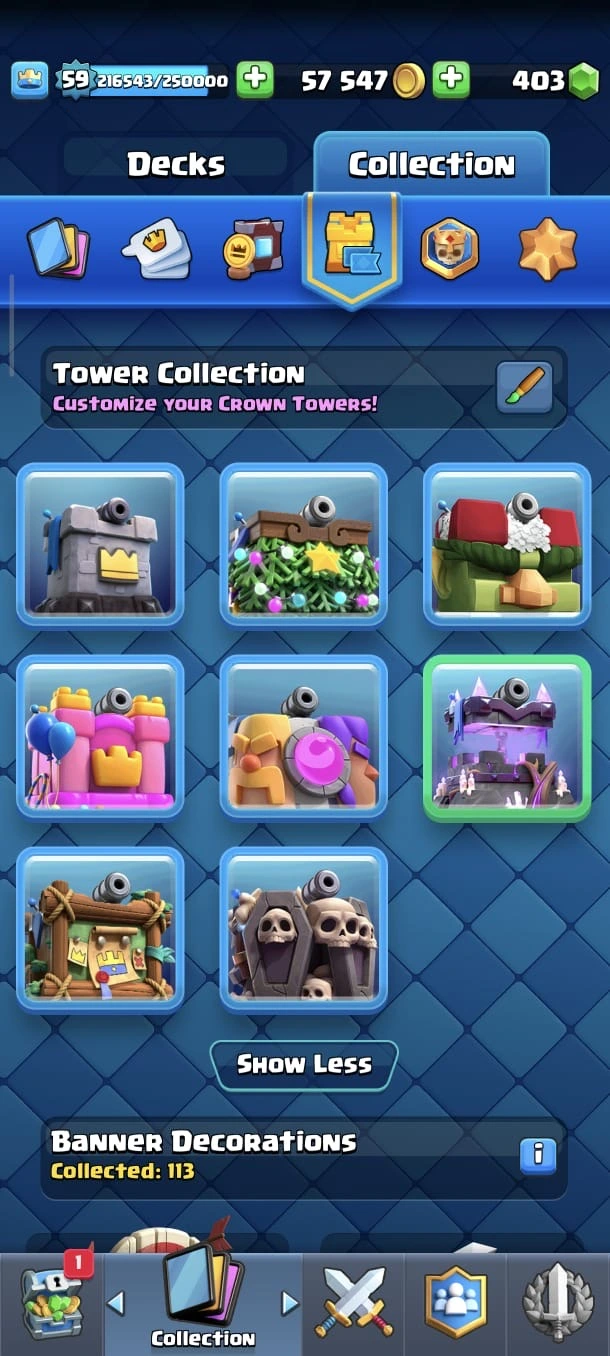
Task: Open the Events tab with sword badge
Action: [558, 1304]
